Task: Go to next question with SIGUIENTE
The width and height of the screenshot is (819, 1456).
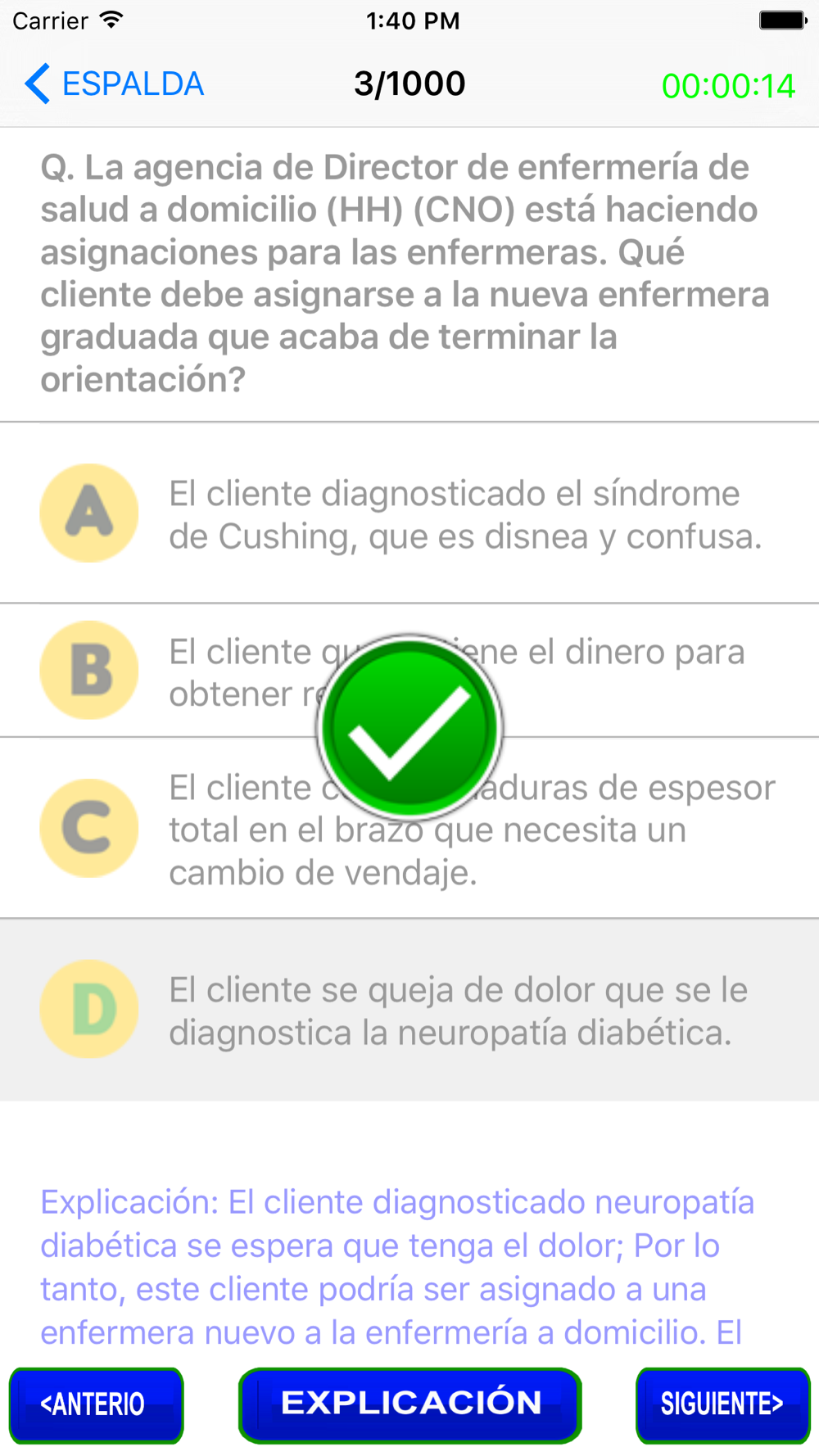Action: point(722,1404)
